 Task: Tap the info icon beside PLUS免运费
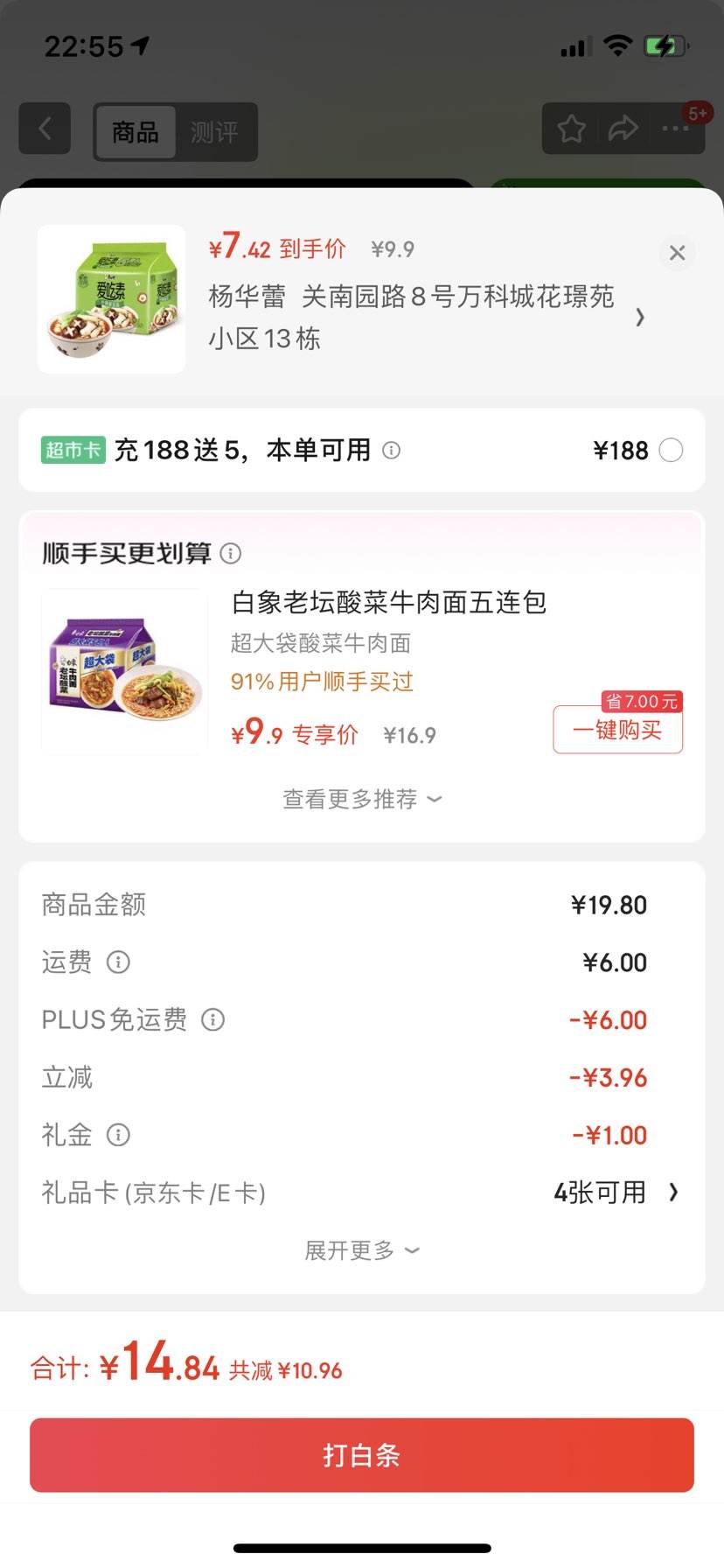pyautogui.click(x=212, y=1019)
